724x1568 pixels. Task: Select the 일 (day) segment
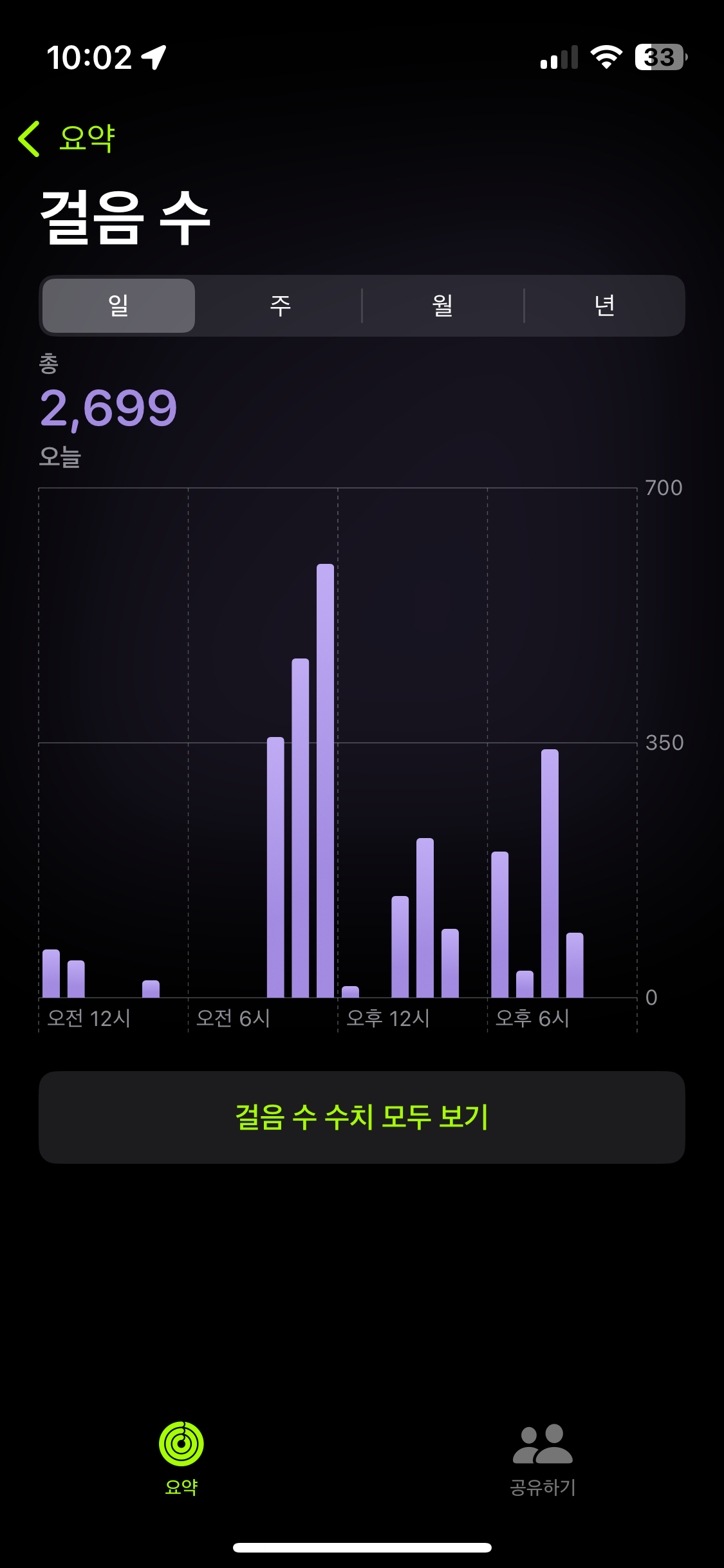(x=118, y=306)
